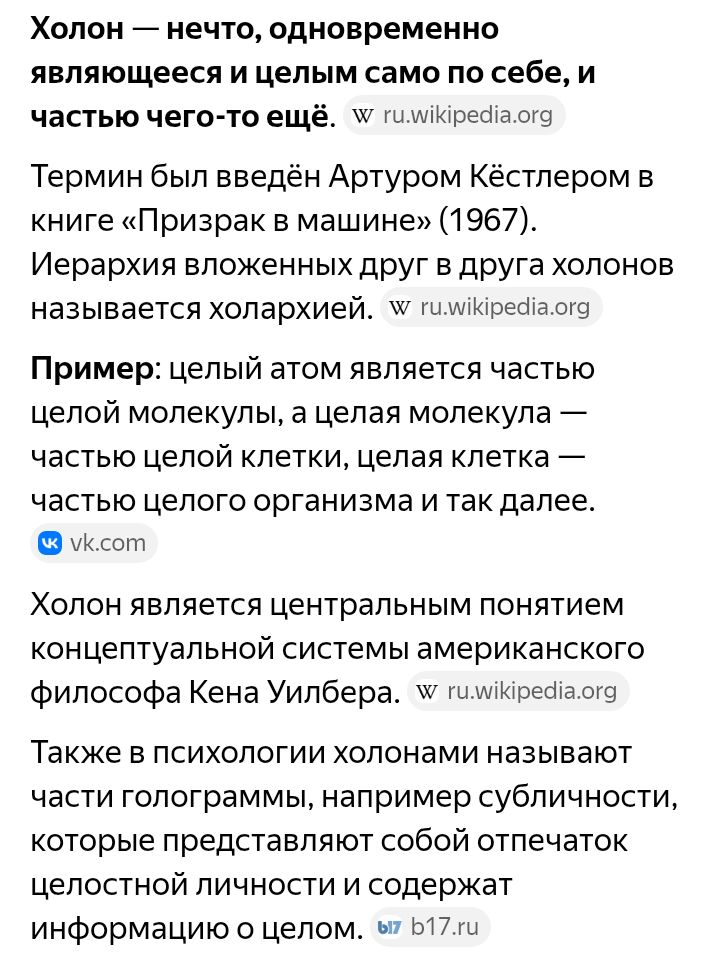Open the vk.com source chip
The width and height of the screenshot is (720, 957).
(94, 543)
